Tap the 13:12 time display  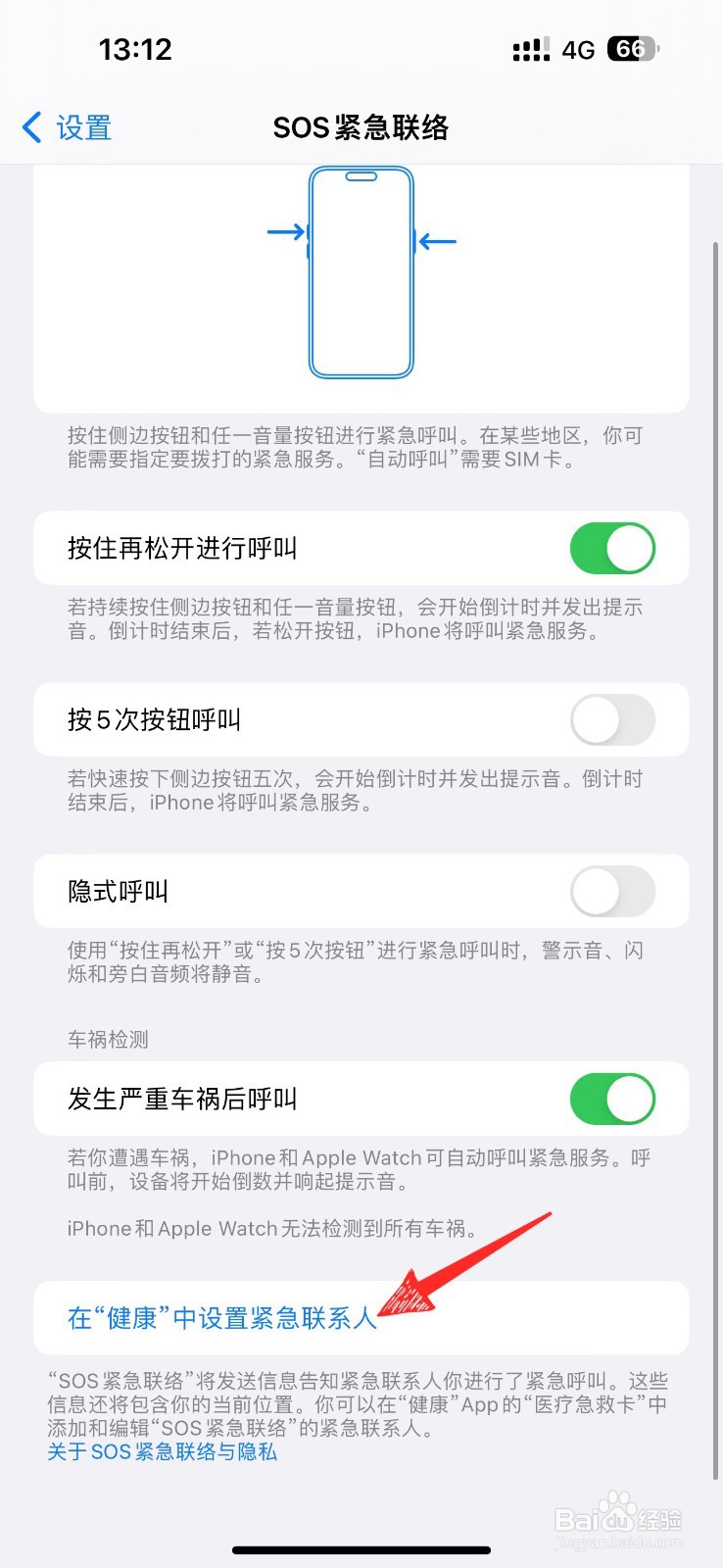tap(135, 49)
